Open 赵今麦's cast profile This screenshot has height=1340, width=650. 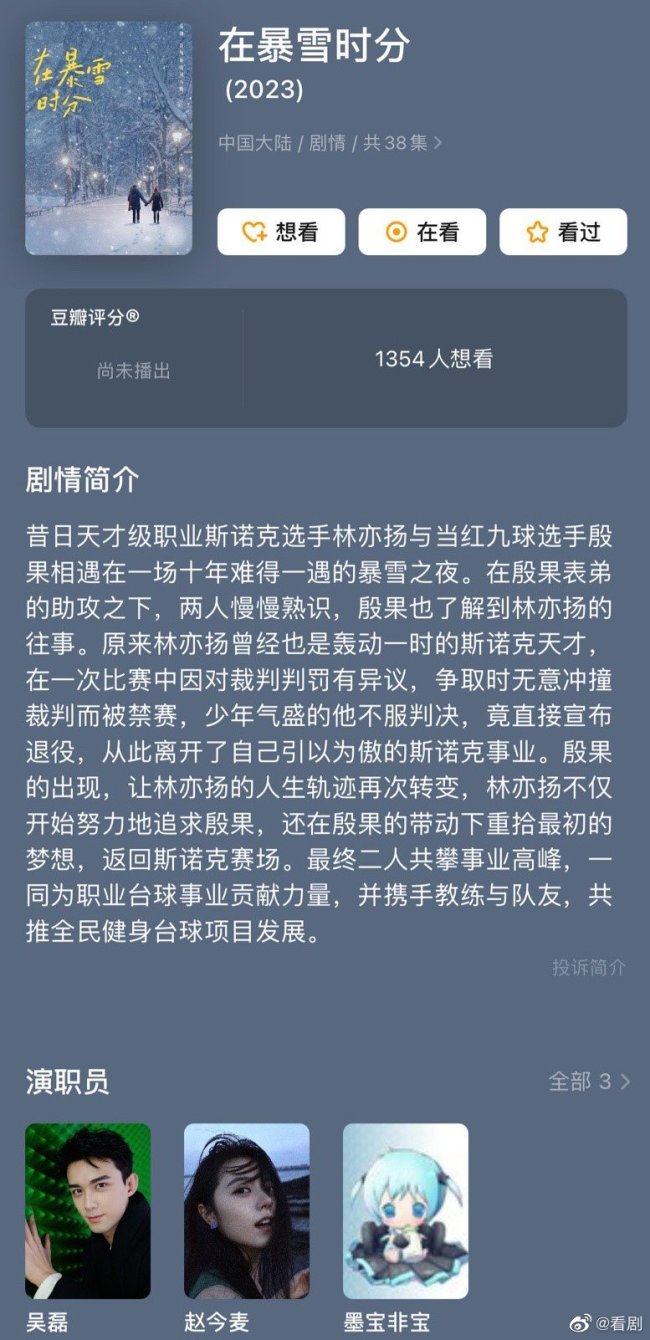coord(246,1210)
